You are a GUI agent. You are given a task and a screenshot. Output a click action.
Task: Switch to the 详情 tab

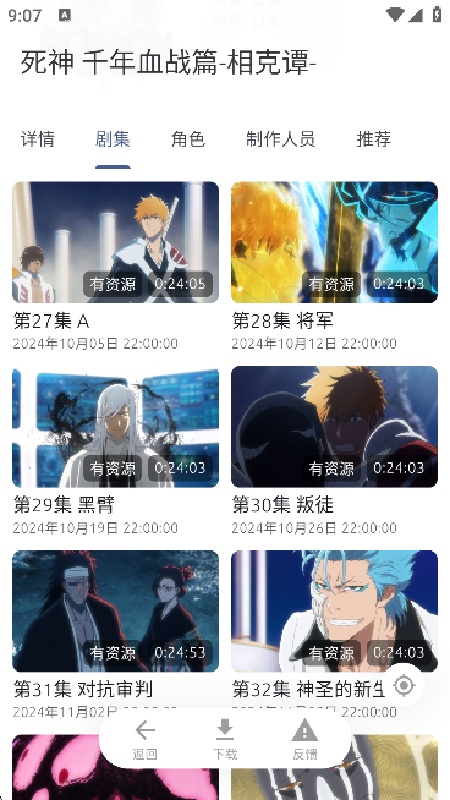tap(37, 139)
